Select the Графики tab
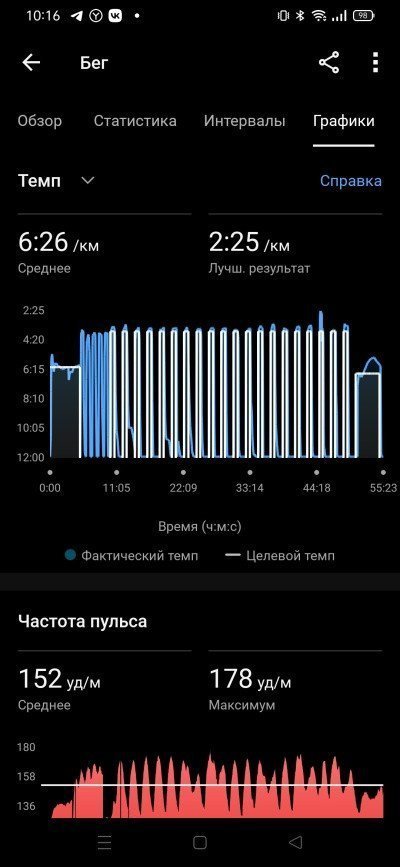 [x=344, y=121]
